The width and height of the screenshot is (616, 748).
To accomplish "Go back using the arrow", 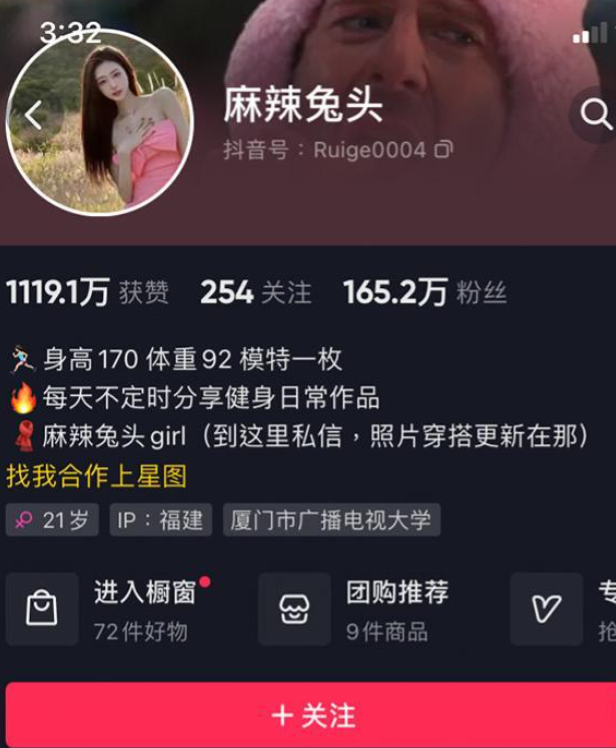I will pyautogui.click(x=33, y=115).
